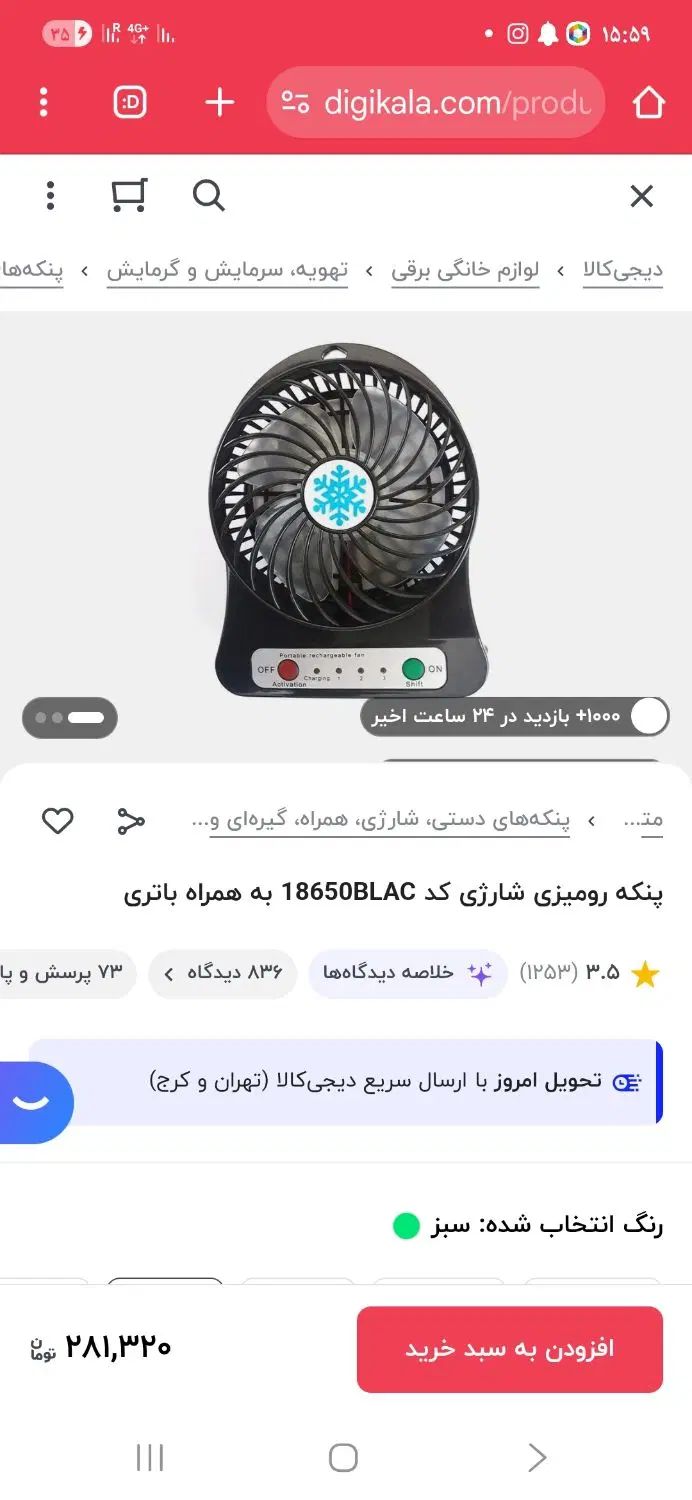Open the shopping cart icon
Screen dimensions: 692x1500
coord(129,196)
